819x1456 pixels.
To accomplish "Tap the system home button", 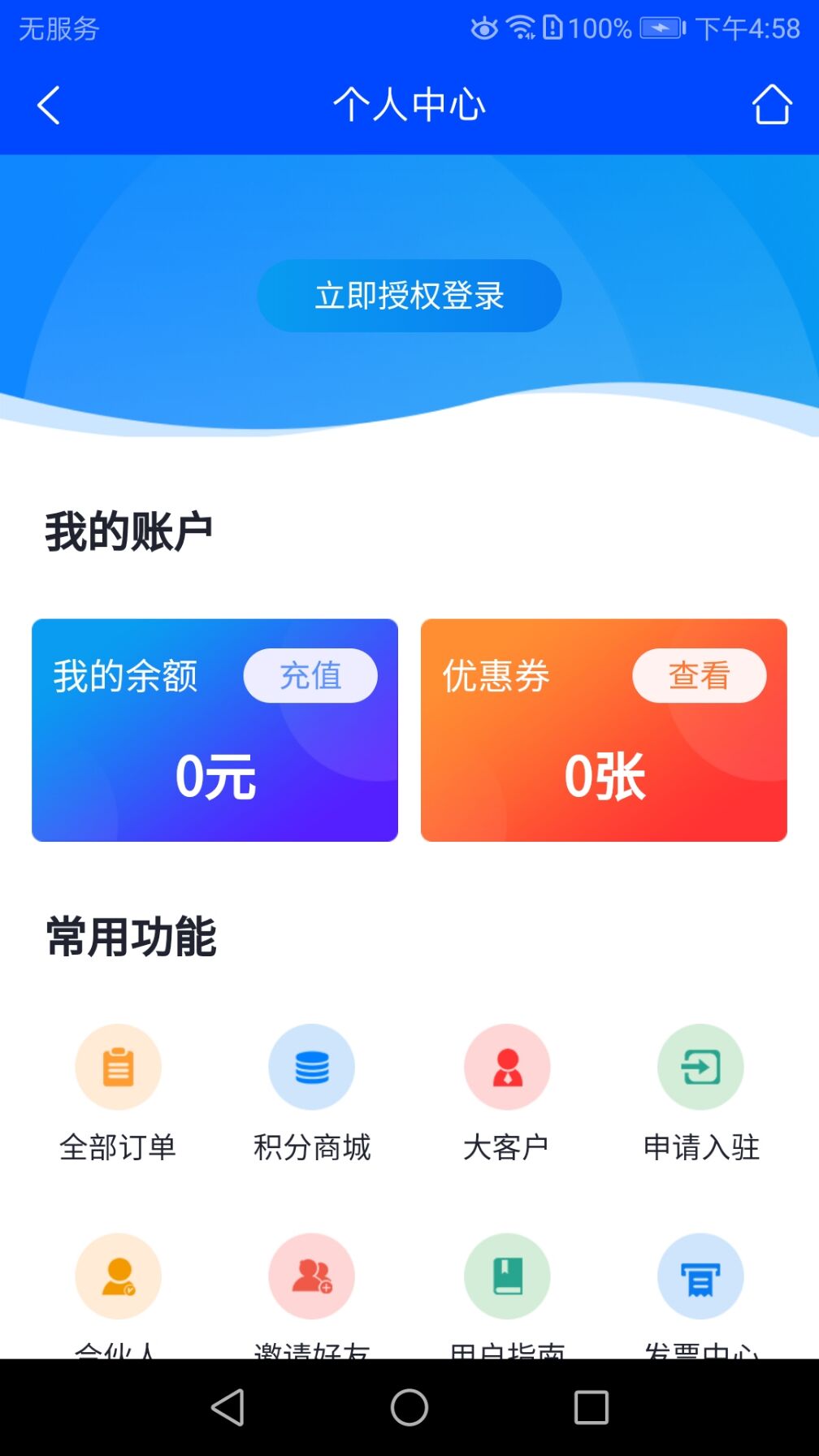I will point(409,1407).
